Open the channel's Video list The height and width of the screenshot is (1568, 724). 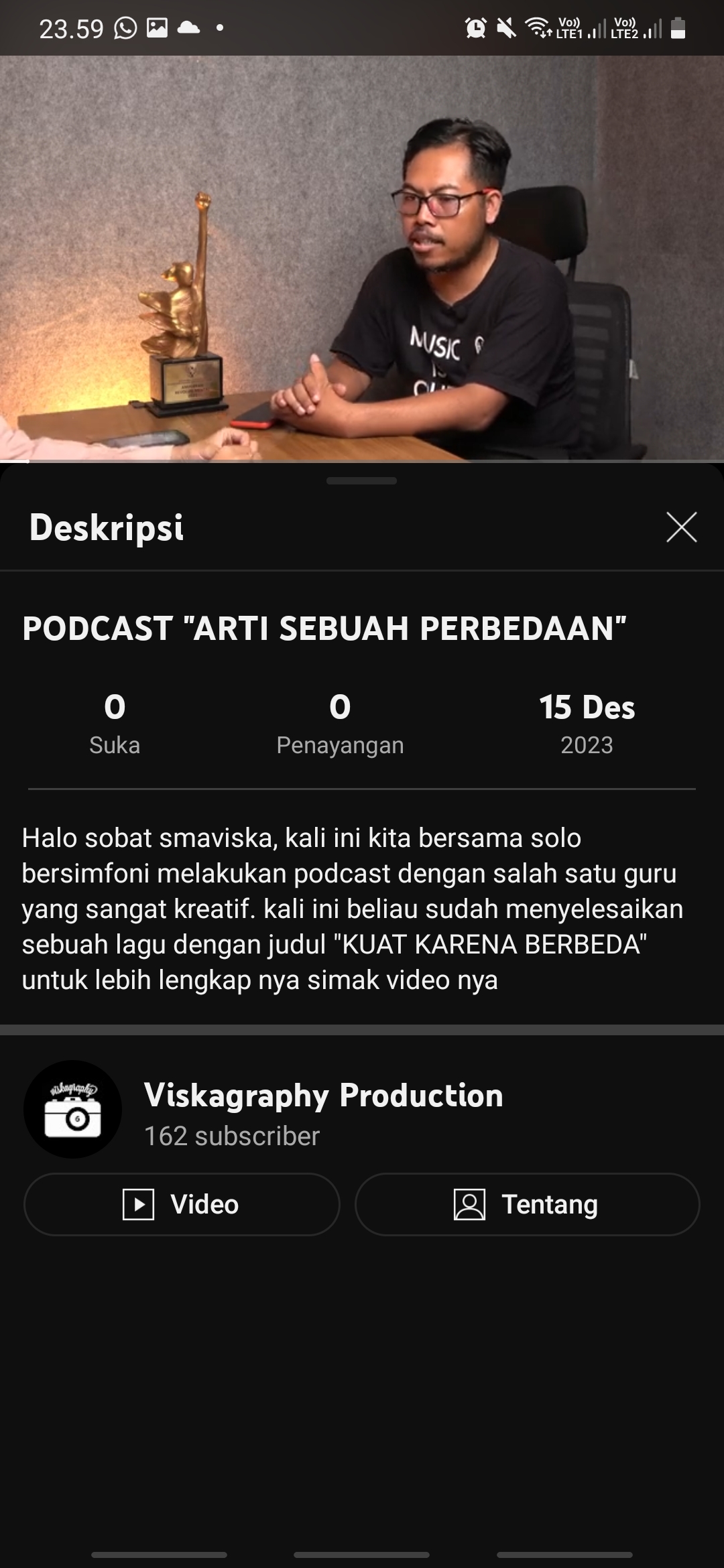(x=182, y=1204)
